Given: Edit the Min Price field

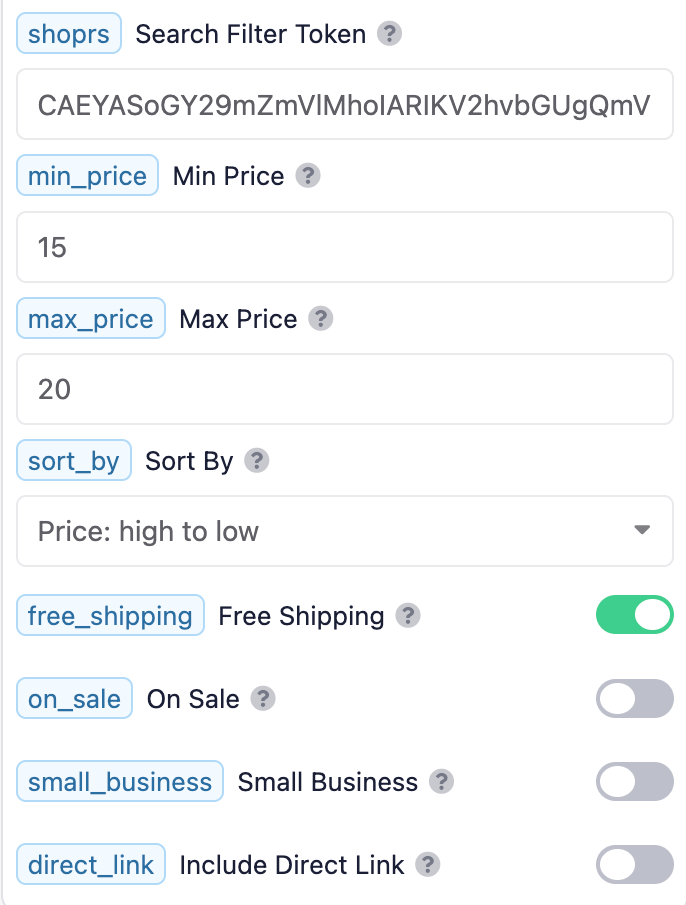Looking at the screenshot, I should (x=344, y=247).
